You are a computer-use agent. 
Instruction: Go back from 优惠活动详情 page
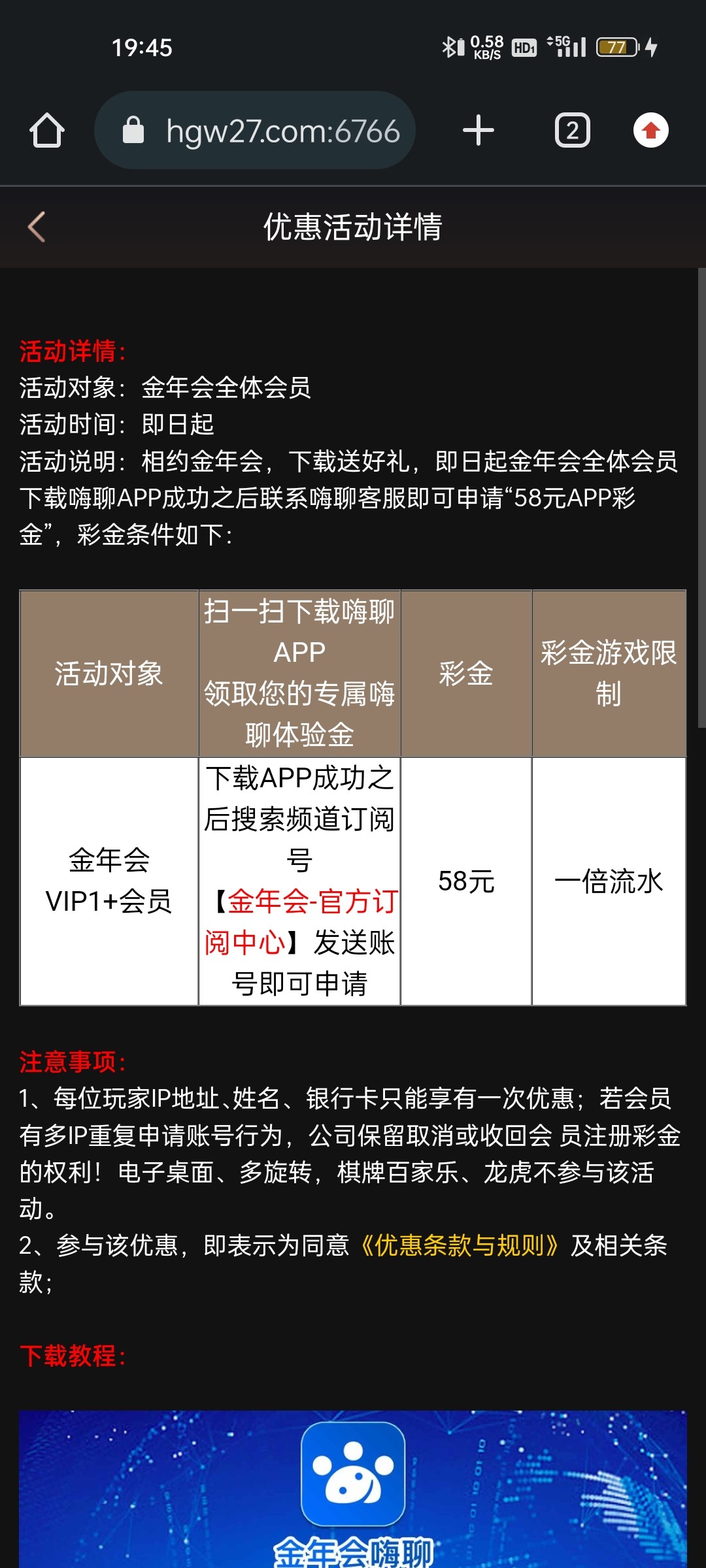pyautogui.click(x=37, y=227)
